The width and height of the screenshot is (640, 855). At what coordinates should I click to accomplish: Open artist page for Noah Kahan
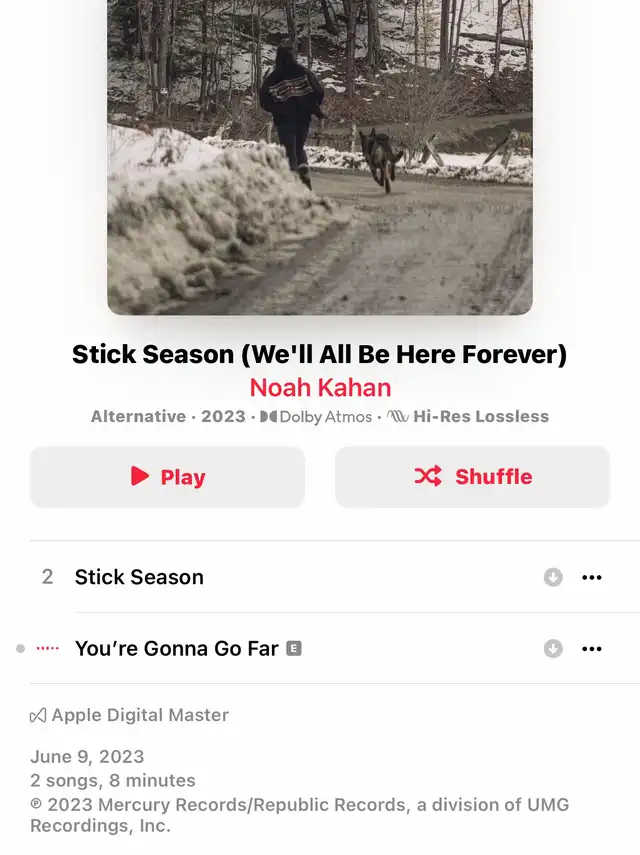point(320,387)
